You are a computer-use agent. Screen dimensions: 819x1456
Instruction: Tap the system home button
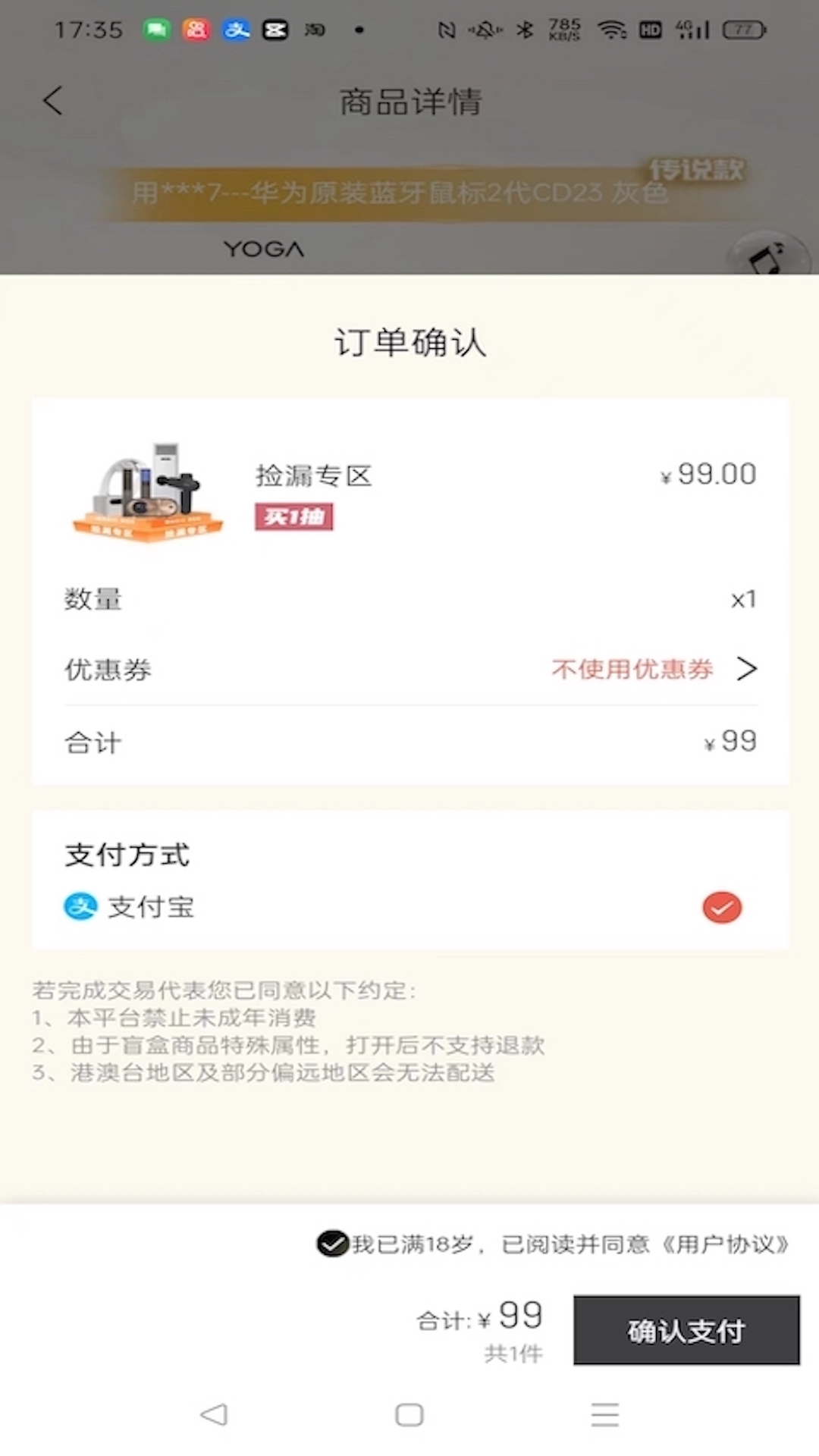[x=409, y=1414]
